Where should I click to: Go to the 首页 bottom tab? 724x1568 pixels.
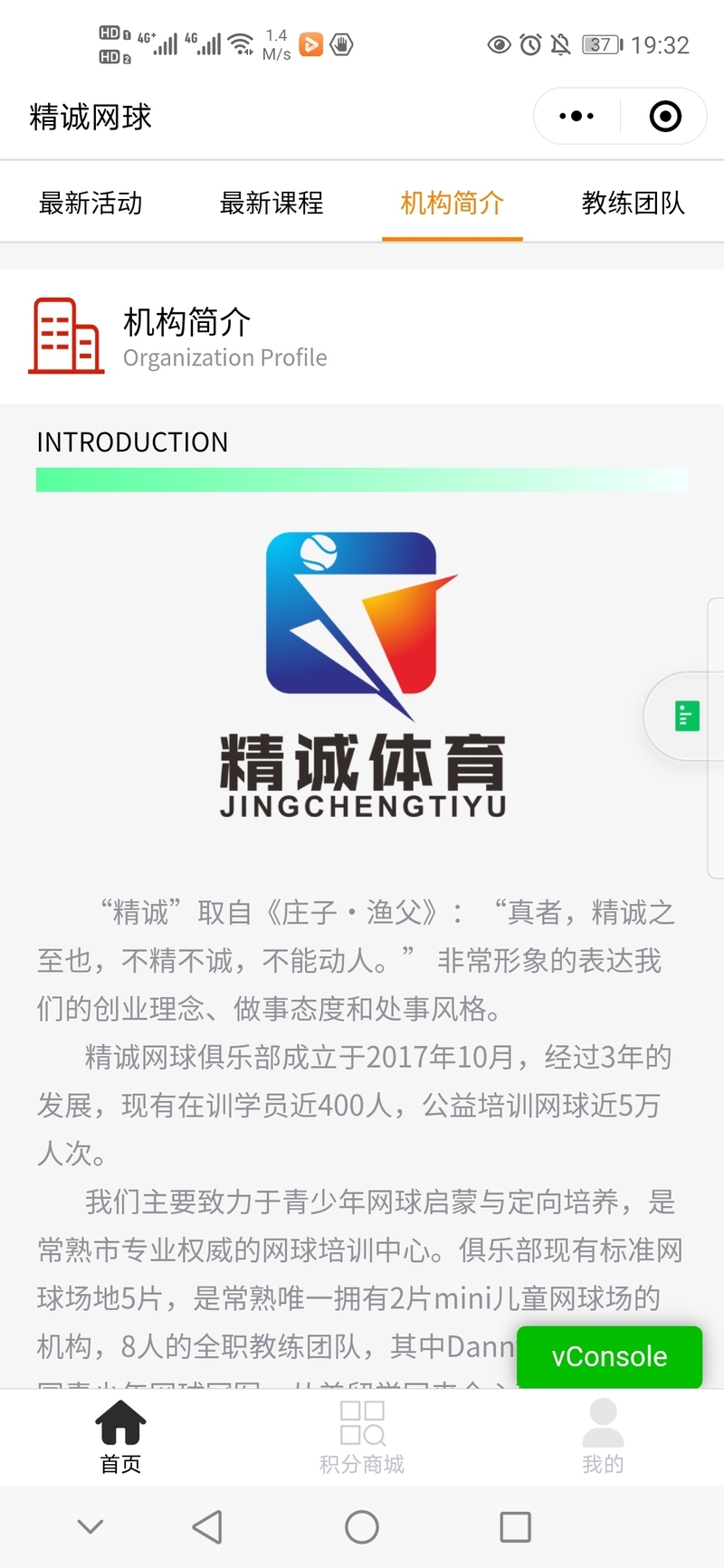[x=120, y=1437]
